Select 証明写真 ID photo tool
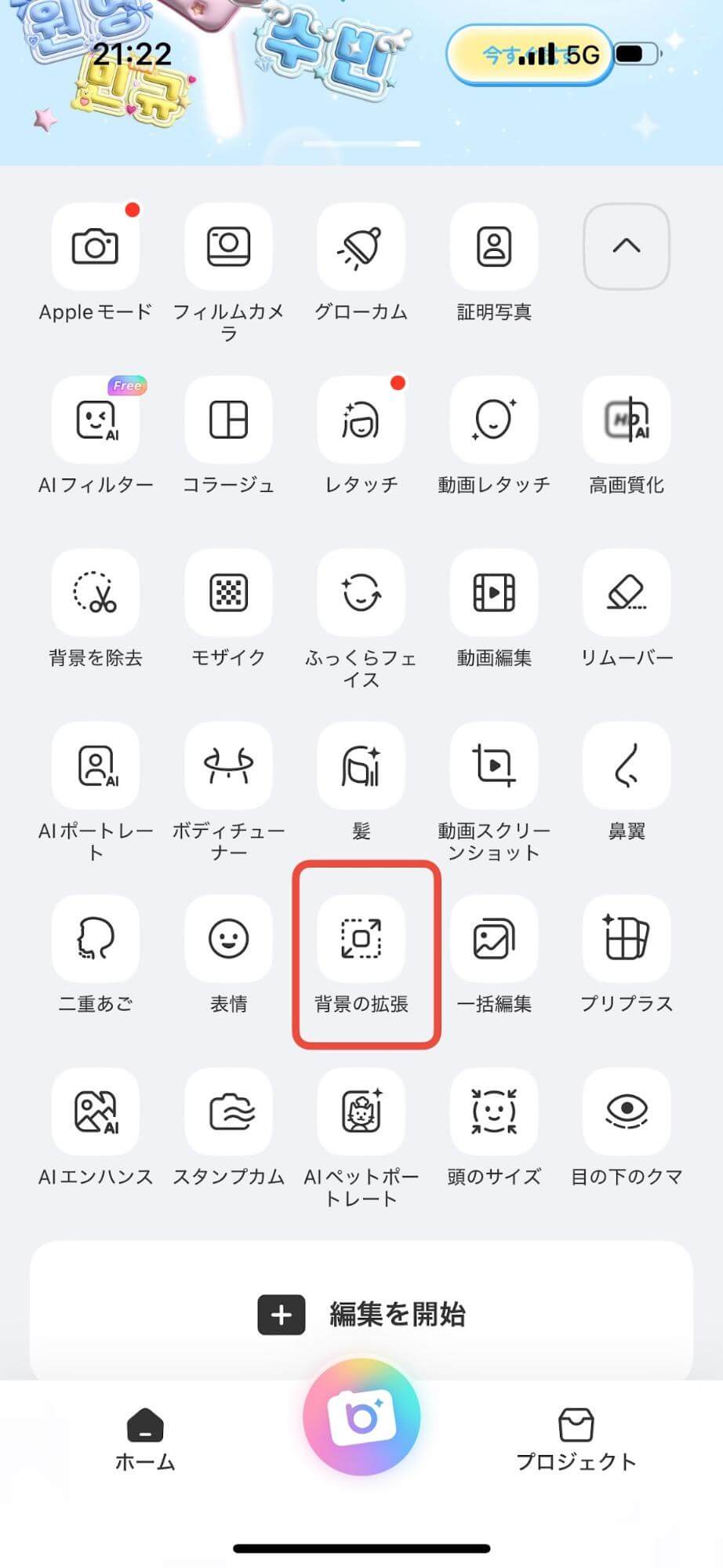 tap(494, 246)
